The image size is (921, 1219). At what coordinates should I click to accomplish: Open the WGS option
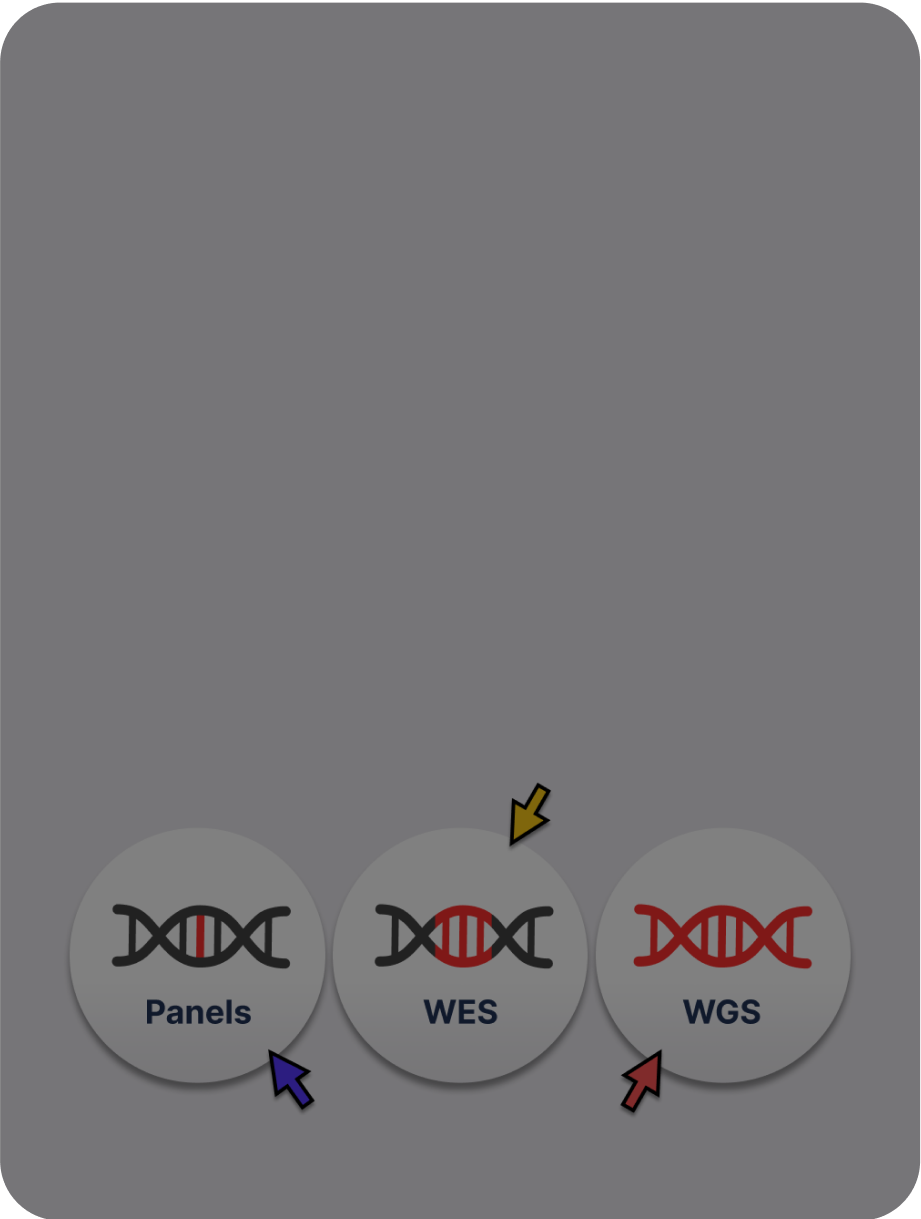723,956
